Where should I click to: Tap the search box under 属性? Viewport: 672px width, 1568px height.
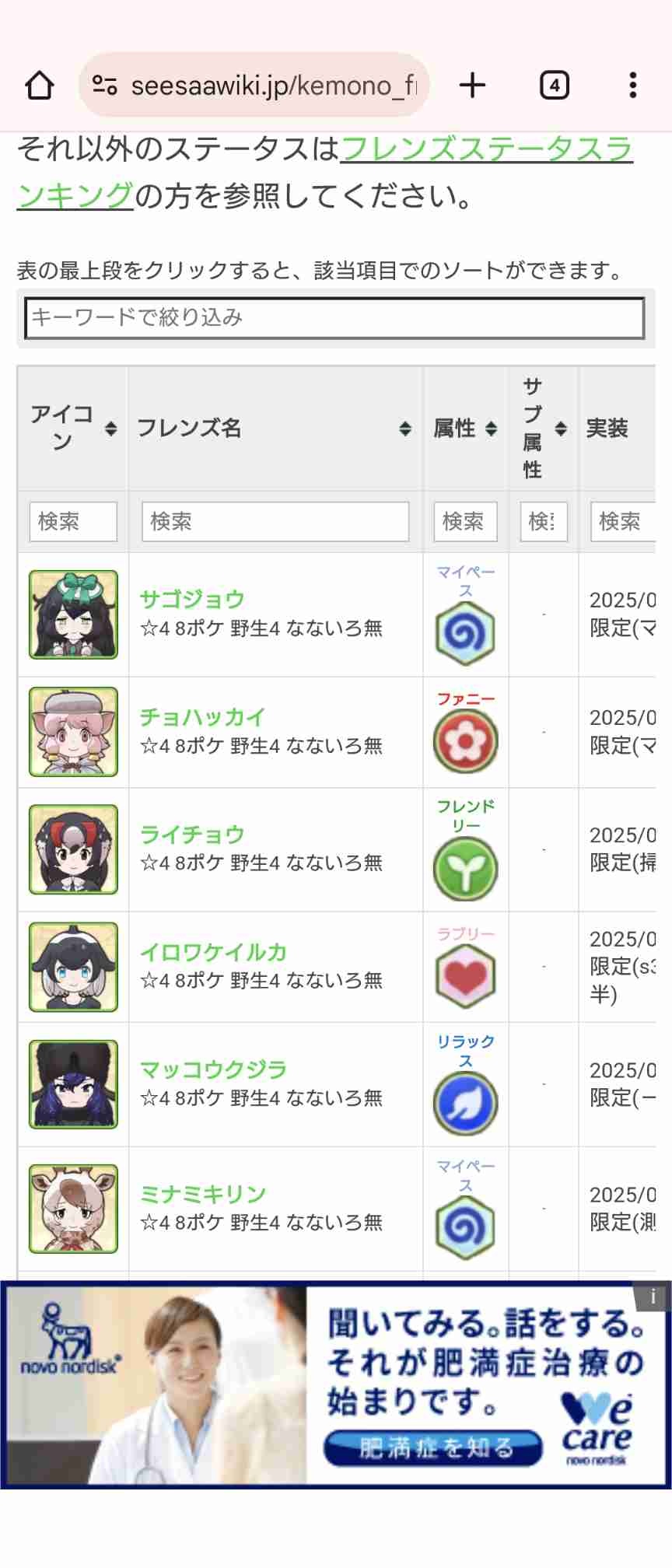pyautogui.click(x=465, y=521)
